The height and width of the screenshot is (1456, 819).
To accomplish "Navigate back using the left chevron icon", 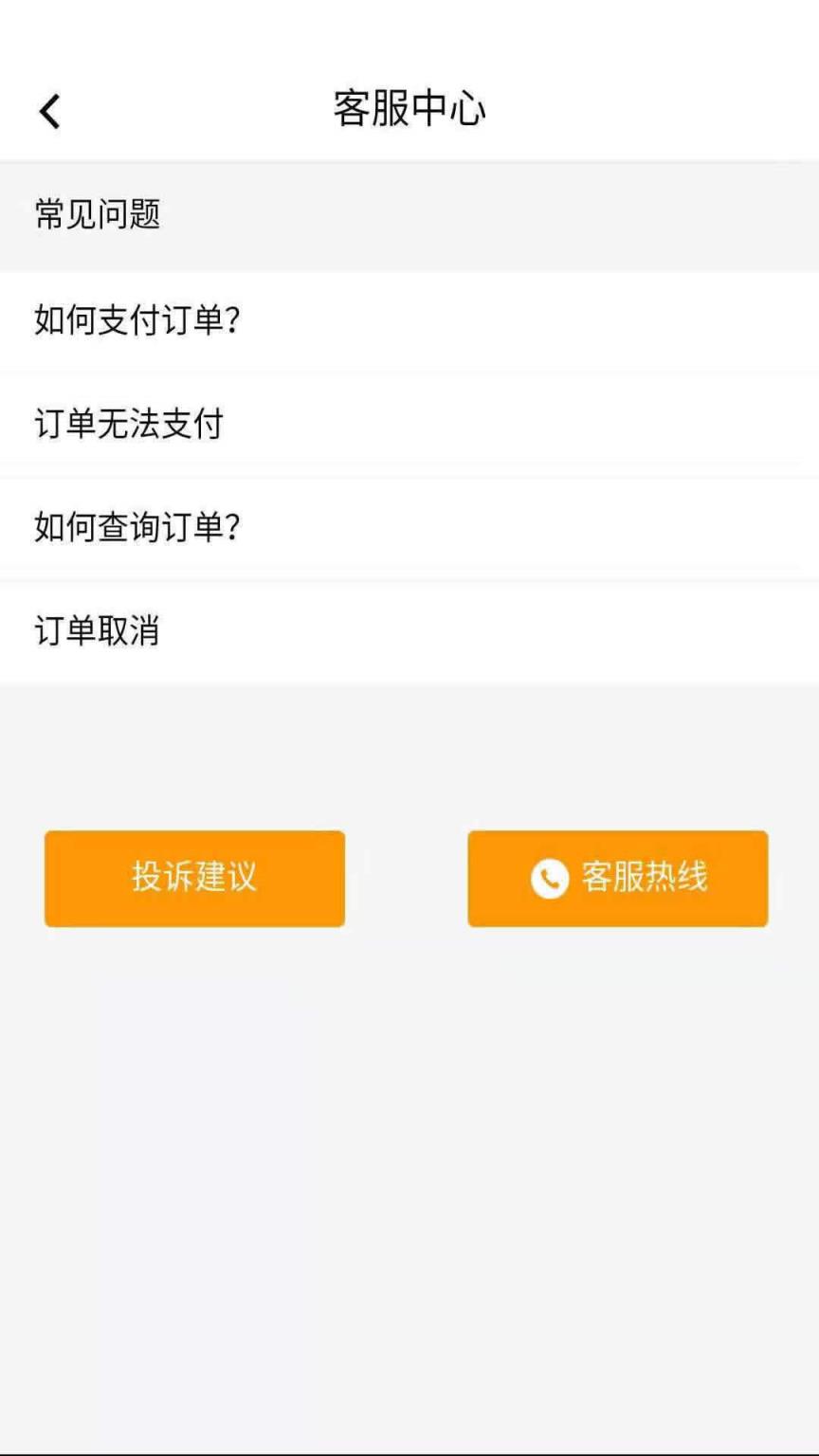I will click(x=48, y=110).
